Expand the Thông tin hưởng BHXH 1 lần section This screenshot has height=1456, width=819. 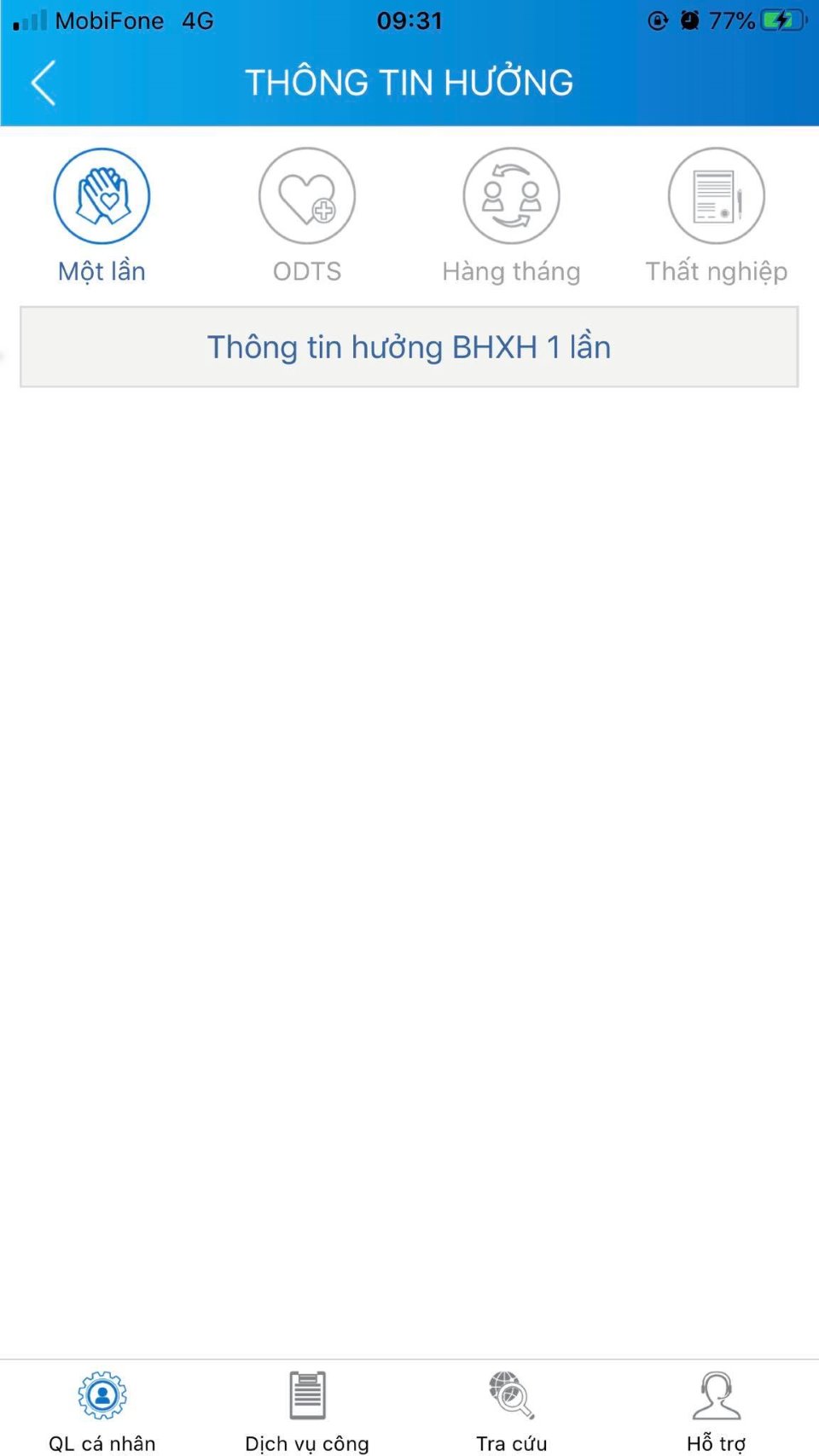[x=409, y=346]
